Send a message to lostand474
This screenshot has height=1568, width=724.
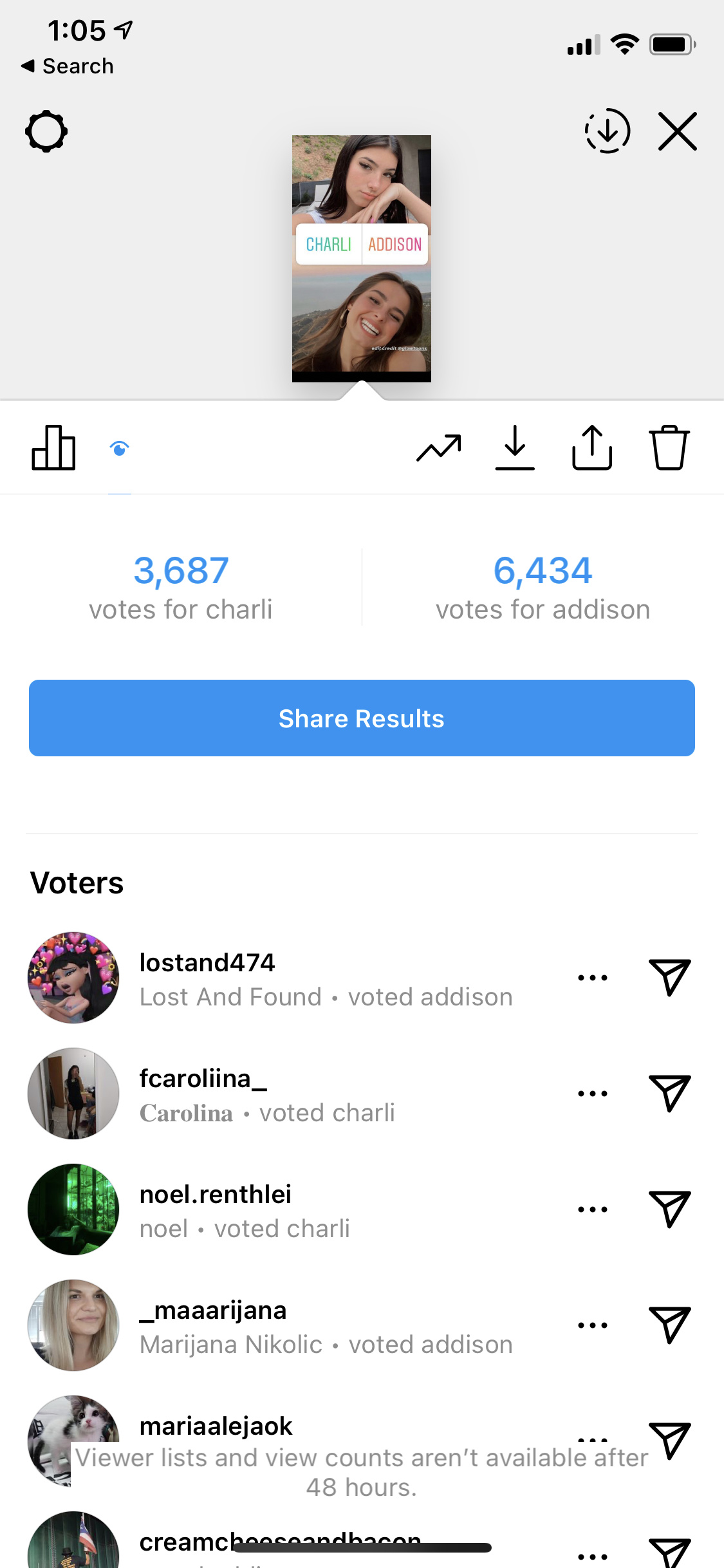point(670,978)
